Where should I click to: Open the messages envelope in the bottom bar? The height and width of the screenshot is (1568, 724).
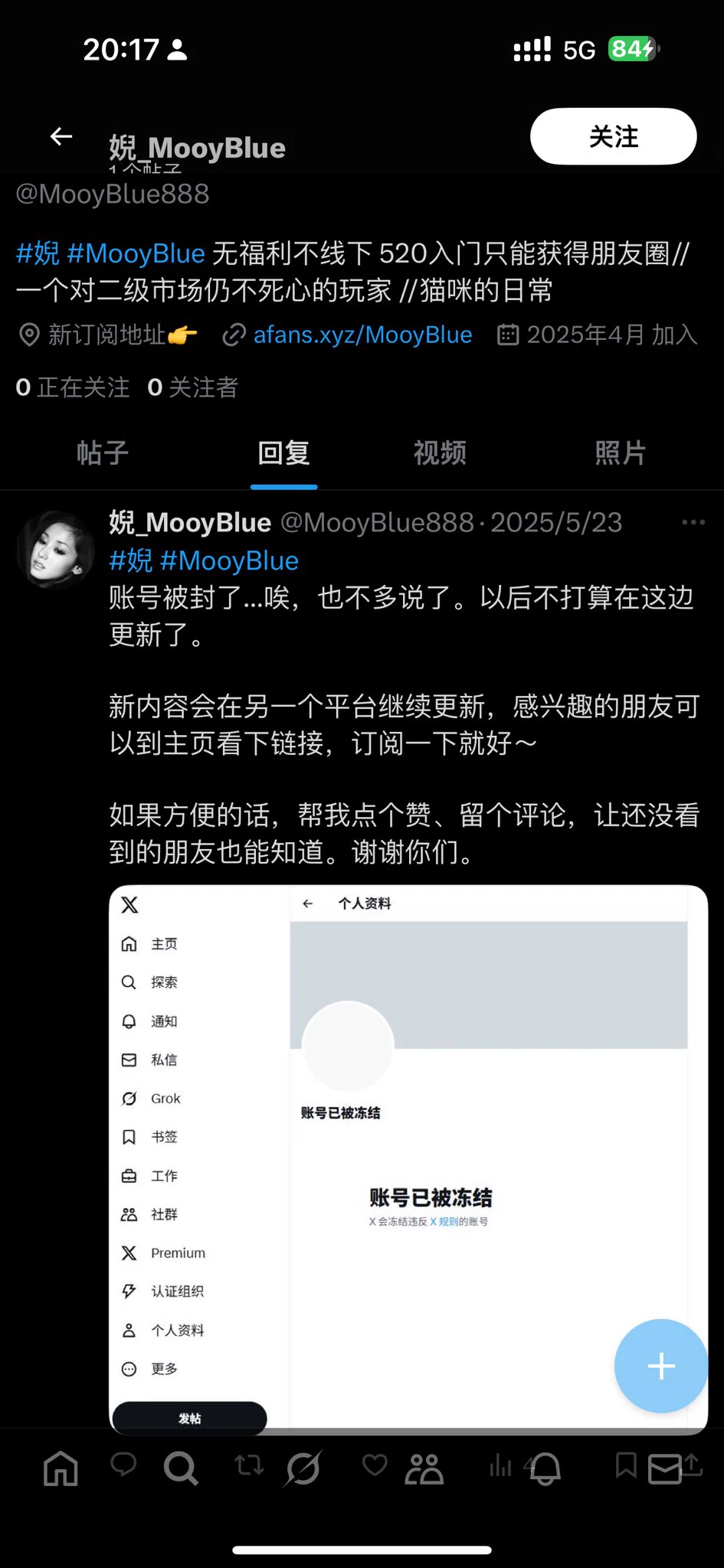click(665, 1469)
